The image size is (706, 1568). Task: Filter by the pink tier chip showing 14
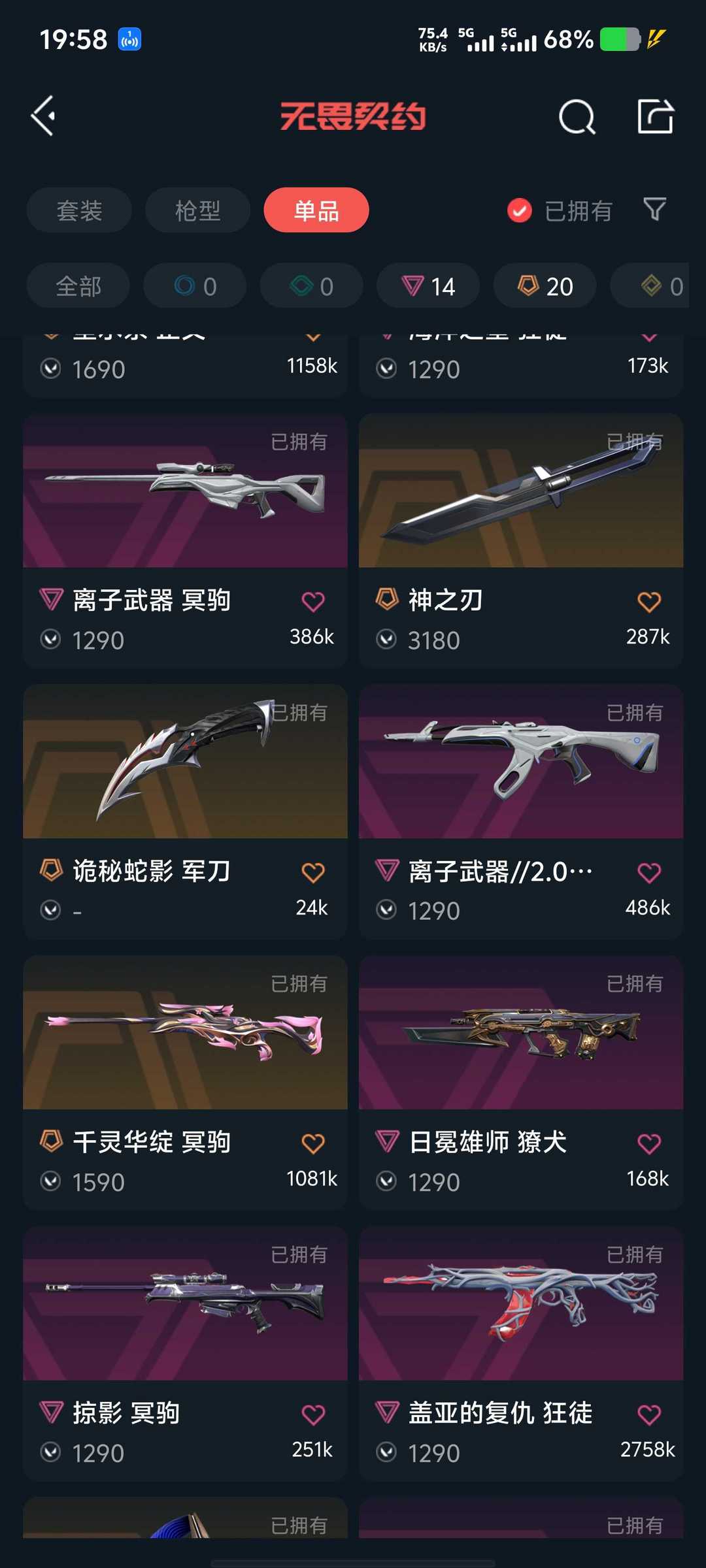pyautogui.click(x=428, y=286)
